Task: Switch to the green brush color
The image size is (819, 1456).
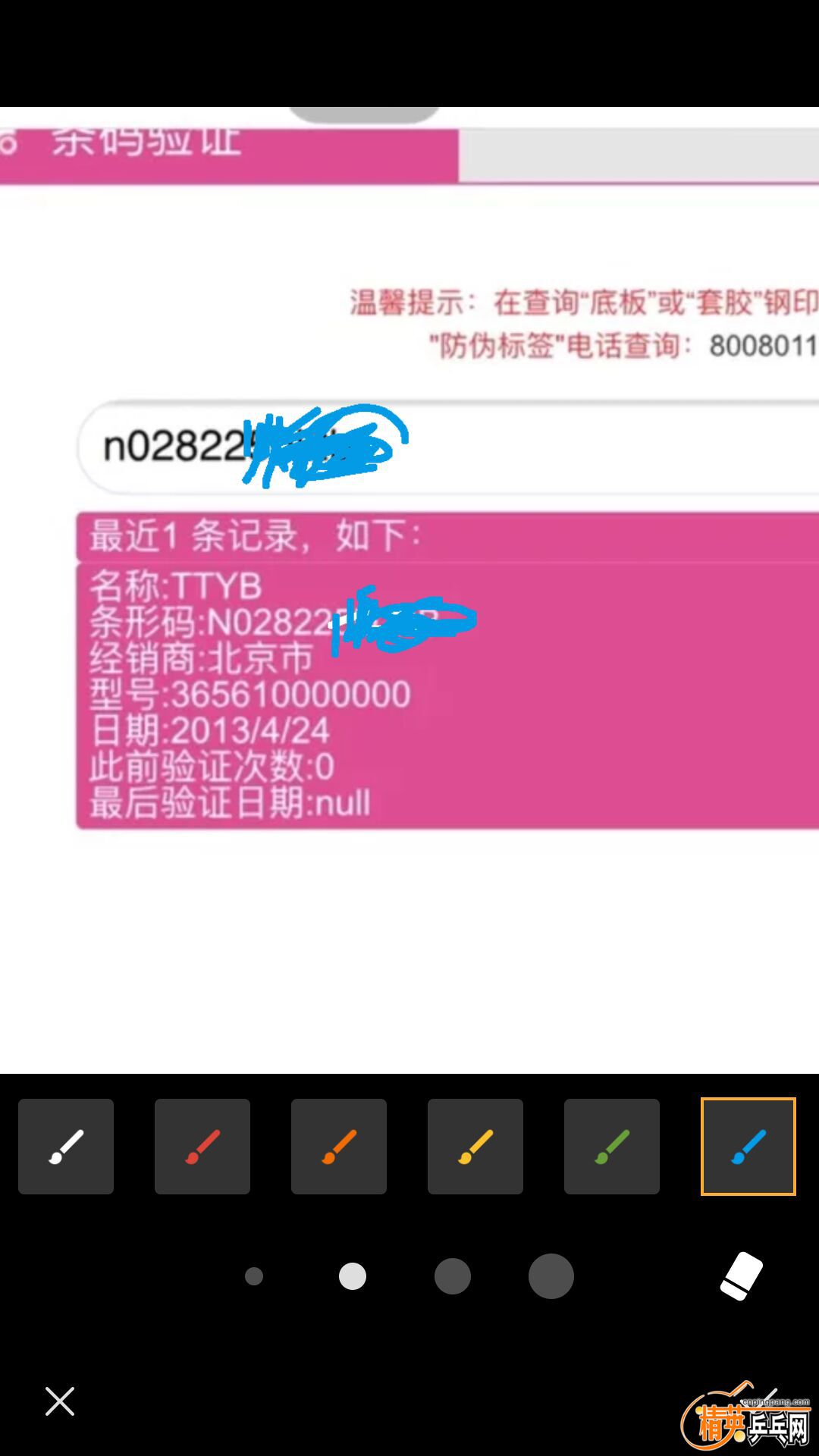Action: [612, 1147]
